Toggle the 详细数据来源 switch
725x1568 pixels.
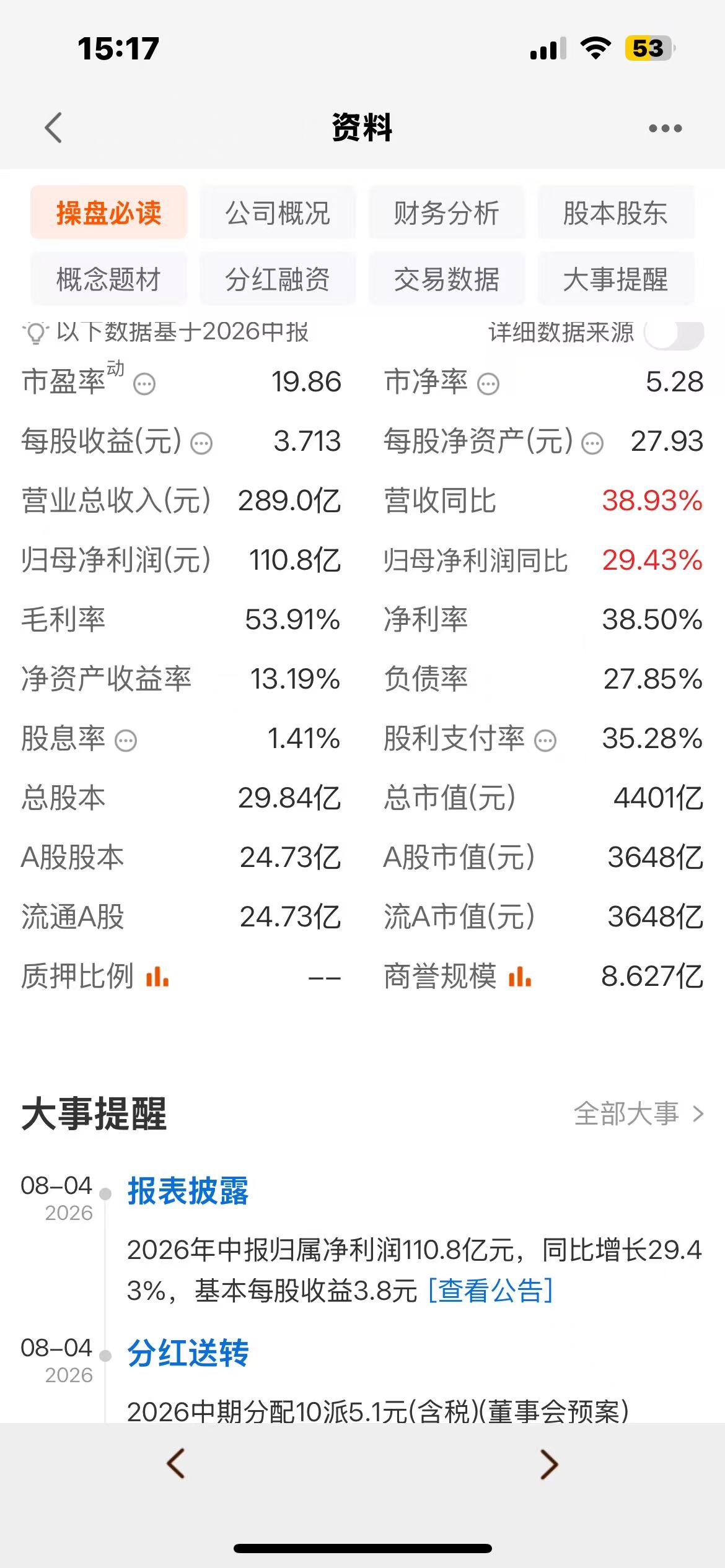tap(674, 334)
